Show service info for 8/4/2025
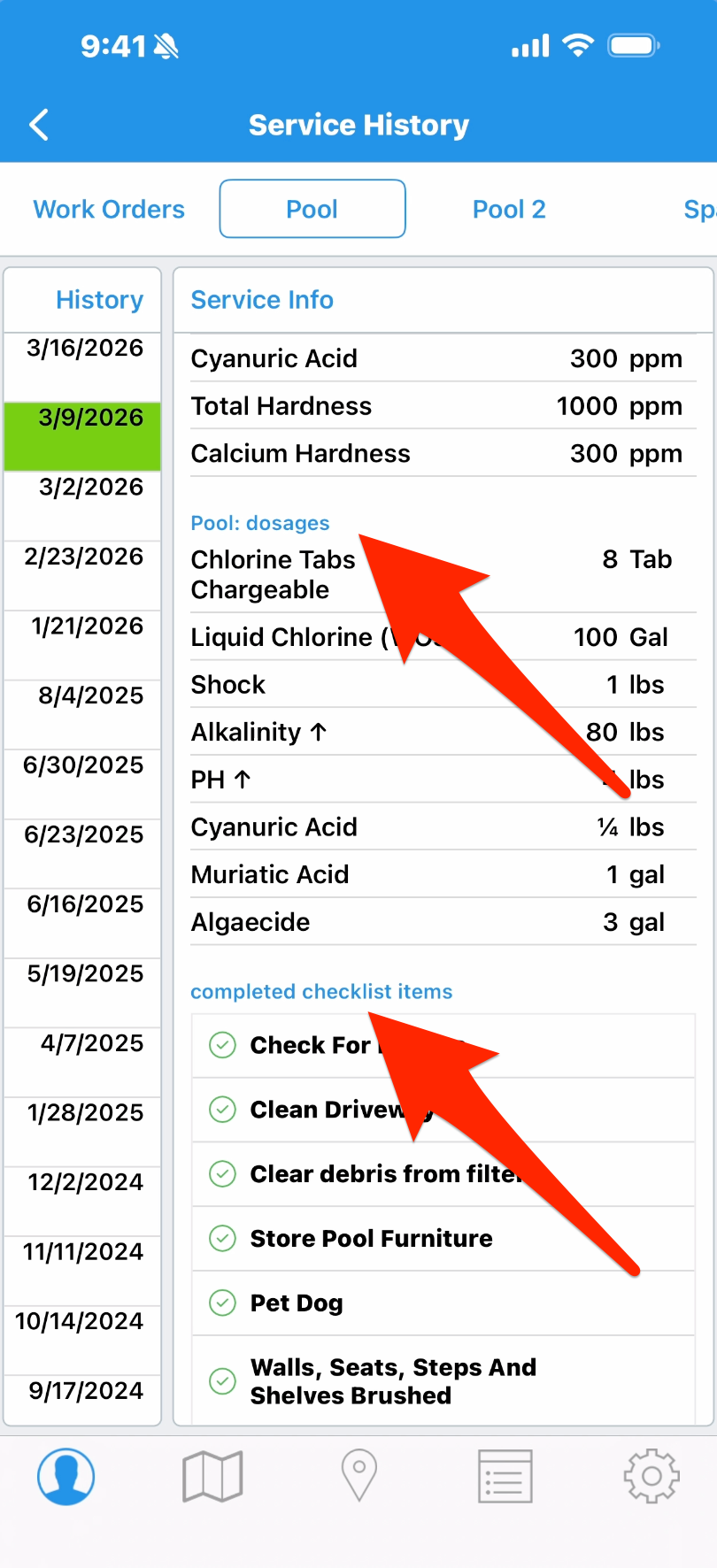 [90, 696]
